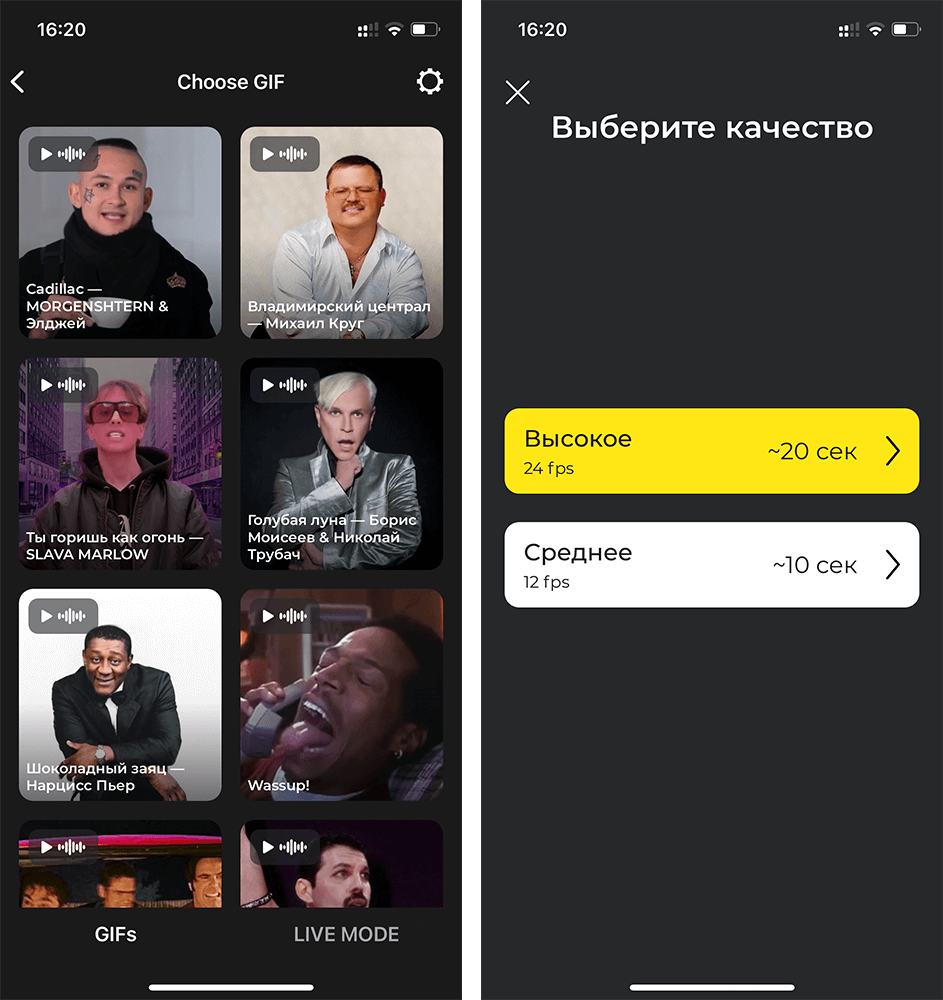Image resolution: width=943 pixels, height=1000 pixels.
Task: Choose the Wassup! GIF
Action: (341, 695)
